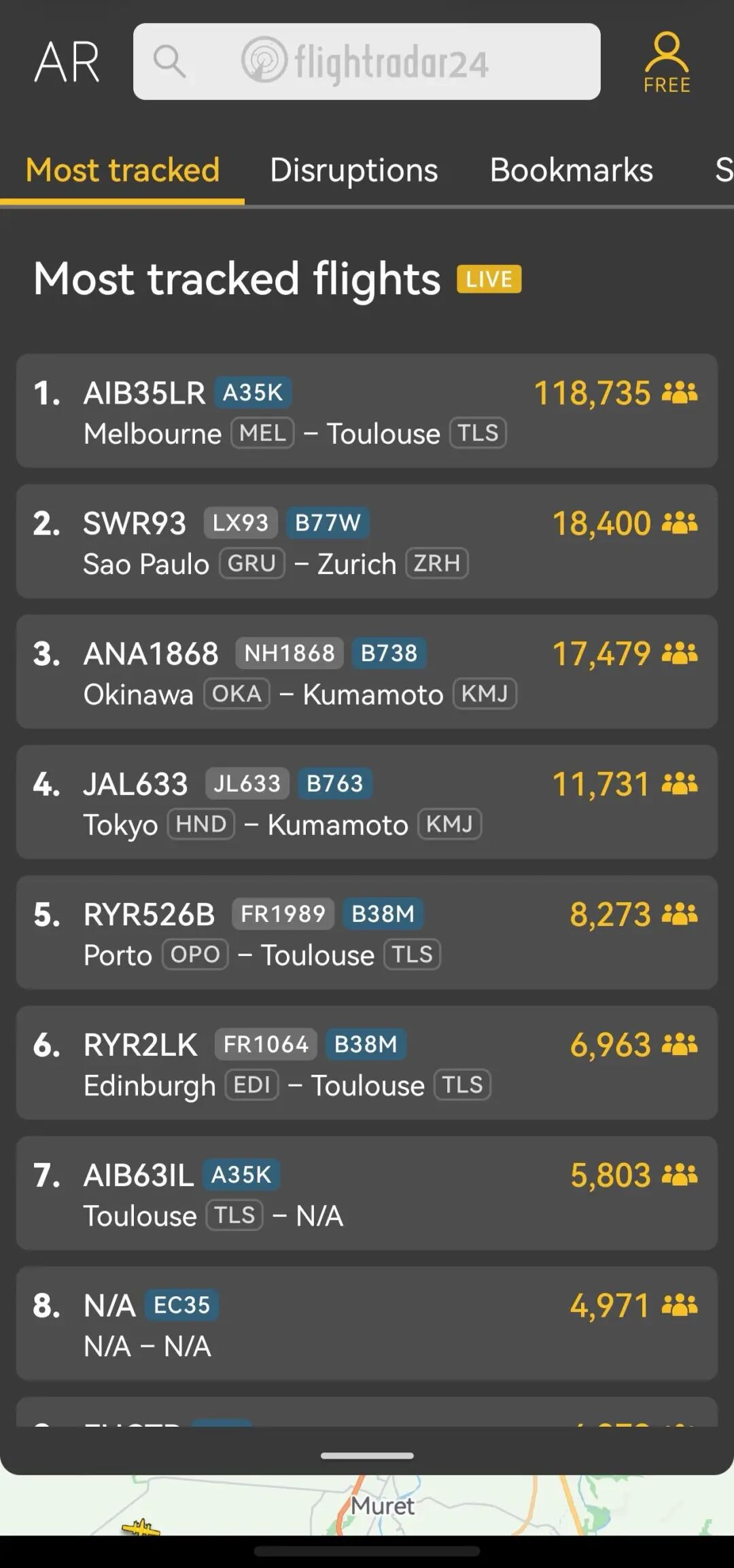Tap the bottom sheet drag handle
The height and width of the screenshot is (1568, 734).
[x=367, y=1455]
